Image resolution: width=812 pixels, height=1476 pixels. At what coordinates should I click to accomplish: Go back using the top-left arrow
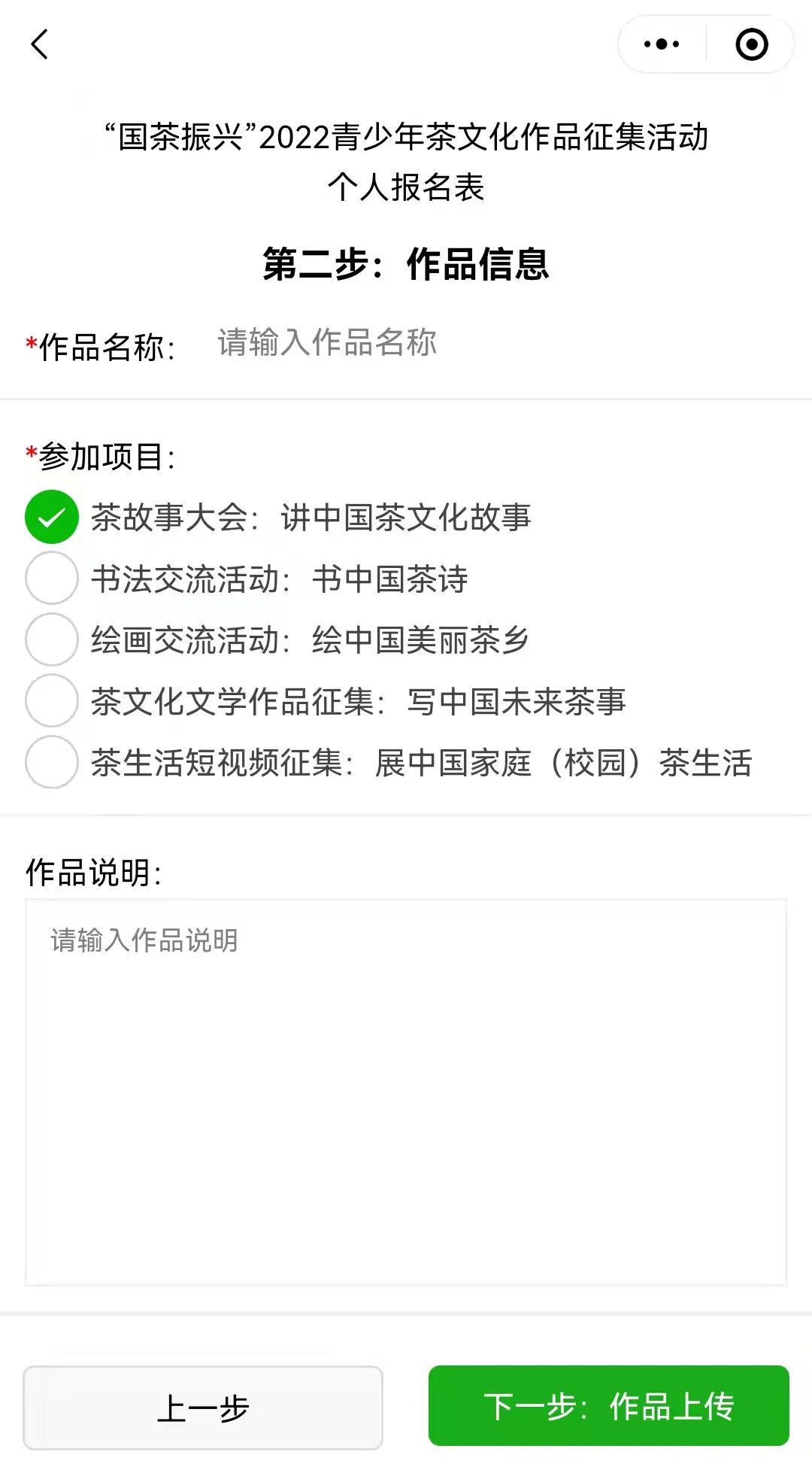click(40, 44)
